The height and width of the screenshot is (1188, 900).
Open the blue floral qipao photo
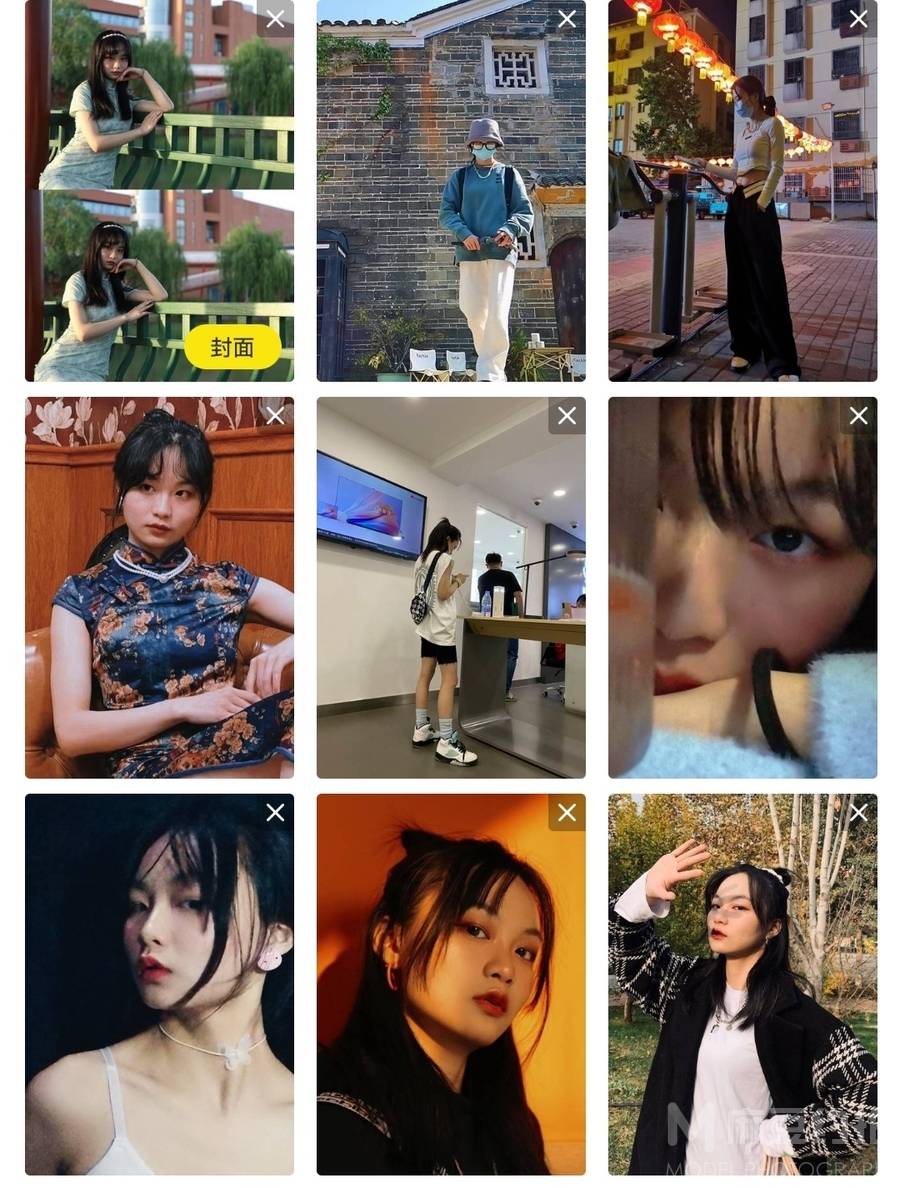click(159, 600)
